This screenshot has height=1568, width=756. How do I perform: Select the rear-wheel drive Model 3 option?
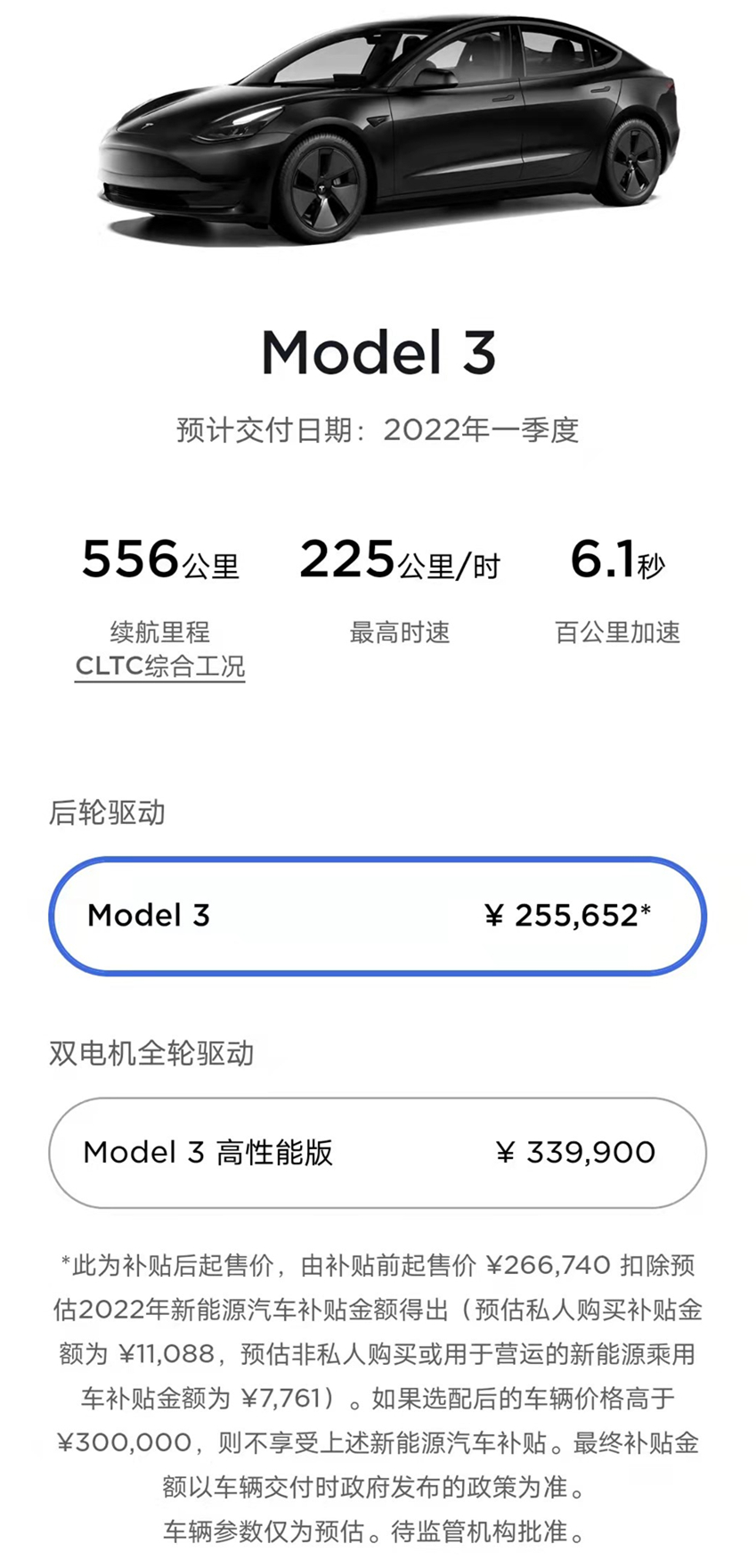(378, 916)
